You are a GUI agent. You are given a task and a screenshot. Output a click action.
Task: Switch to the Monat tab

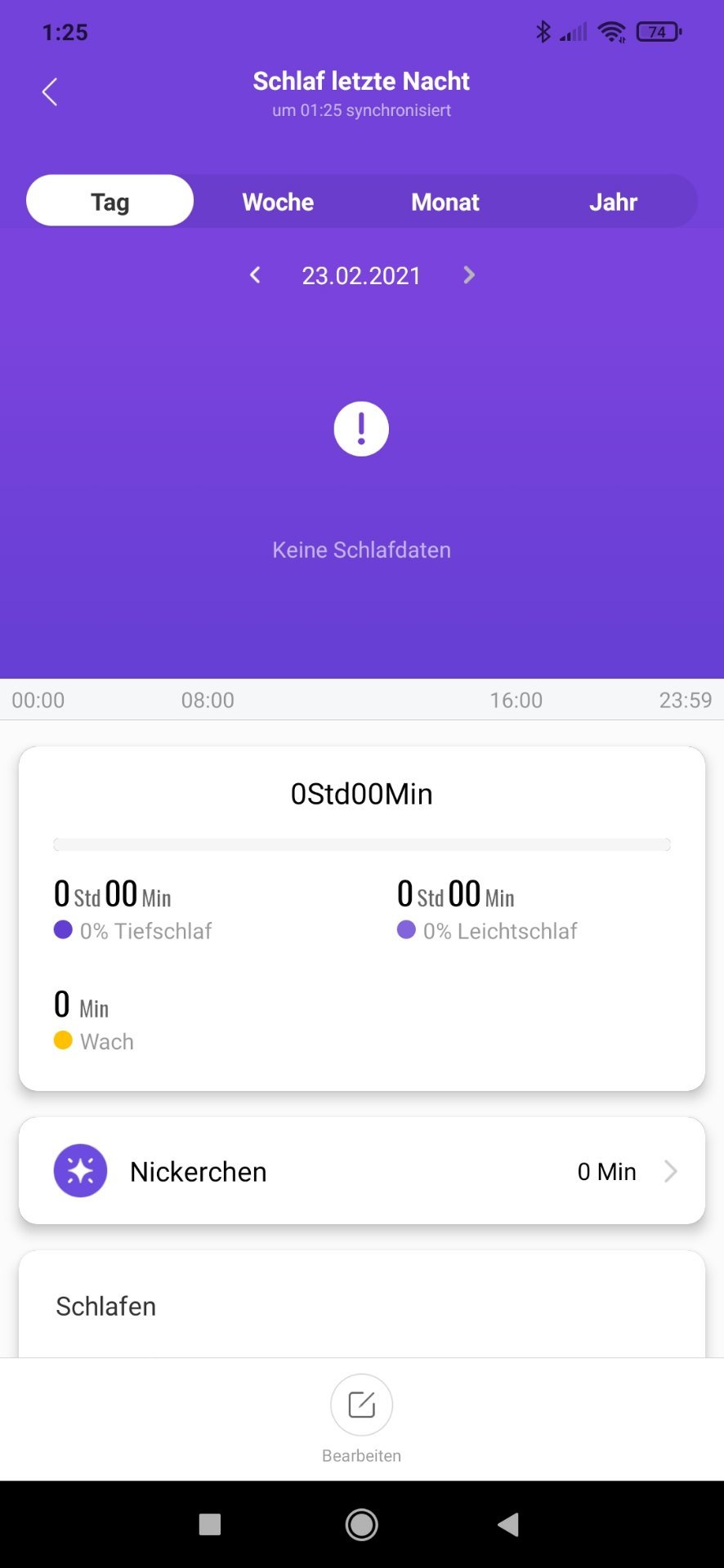tap(445, 202)
